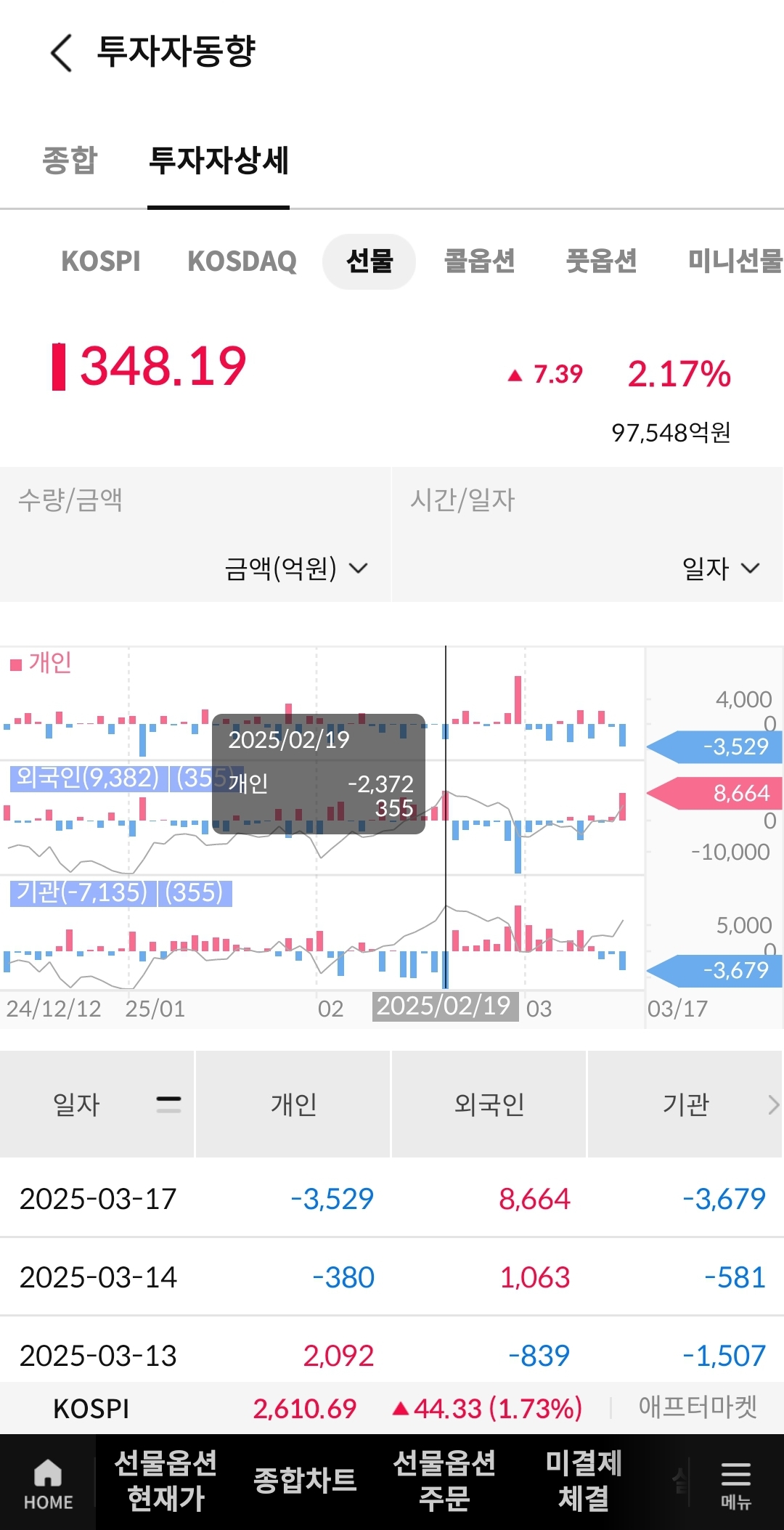Screen dimensions: 784x1530
Task: Switch to 풋옵션 category
Action: tap(601, 261)
